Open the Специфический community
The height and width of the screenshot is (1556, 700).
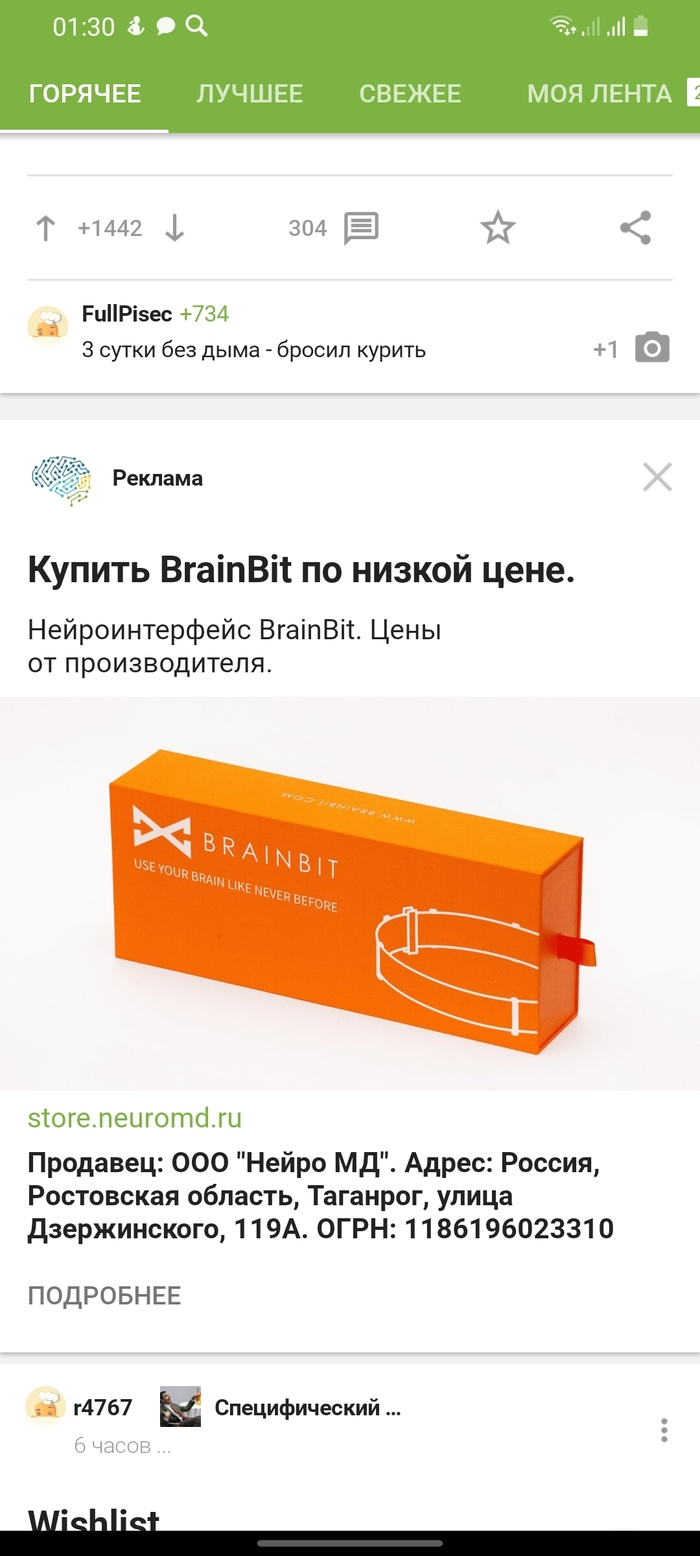(x=307, y=1408)
